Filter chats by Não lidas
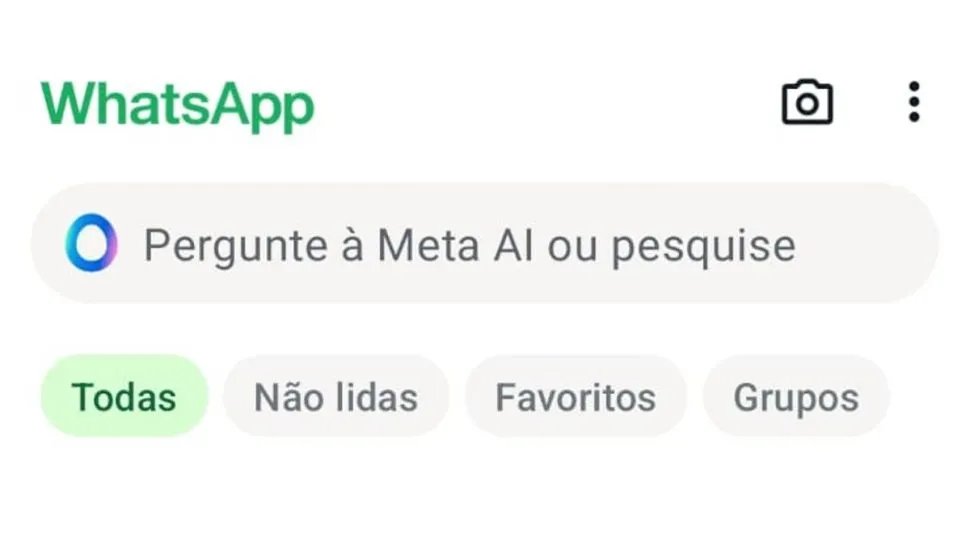 (336, 397)
